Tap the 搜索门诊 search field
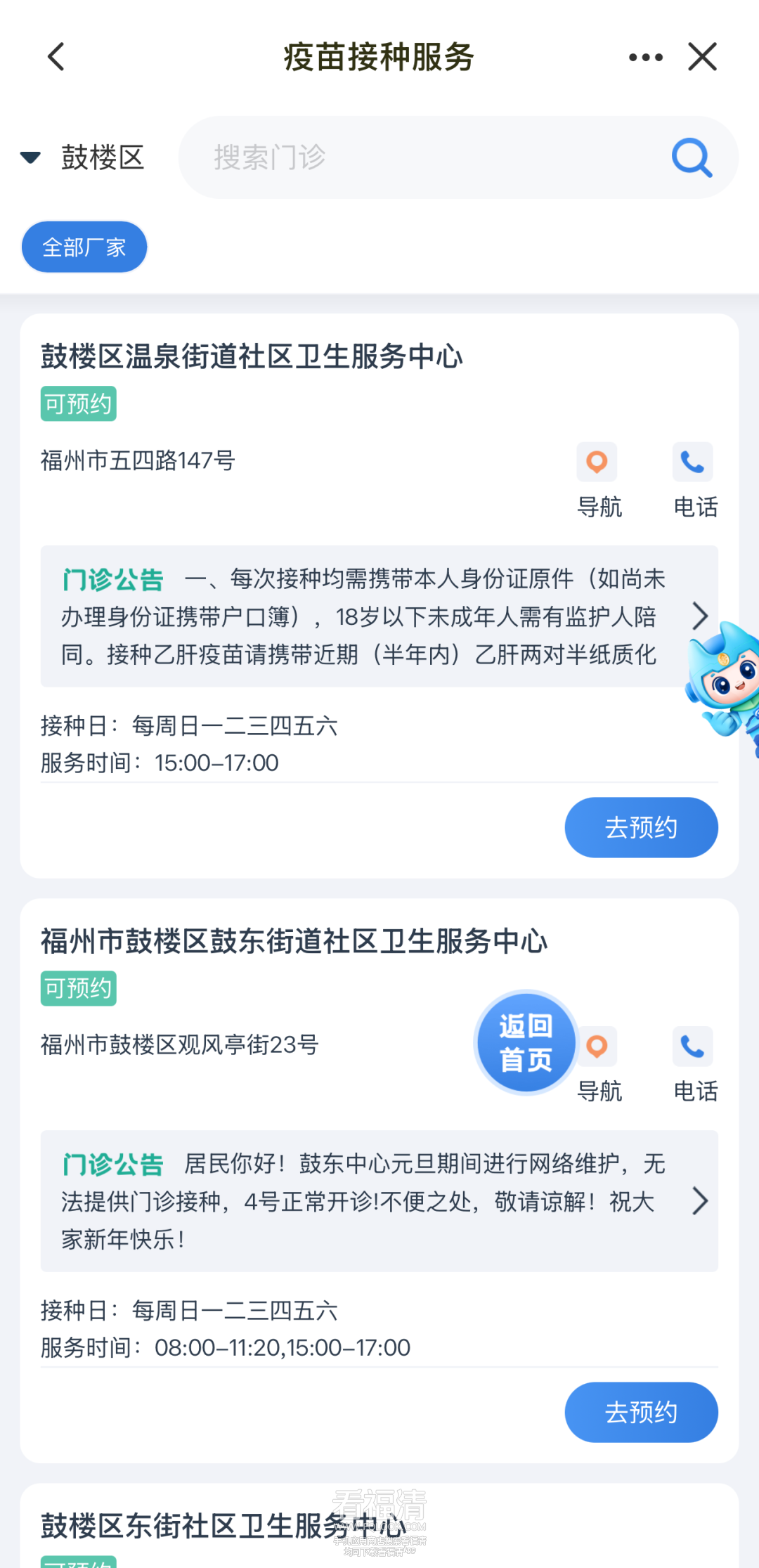This screenshot has height=1568, width=759. click(422, 157)
